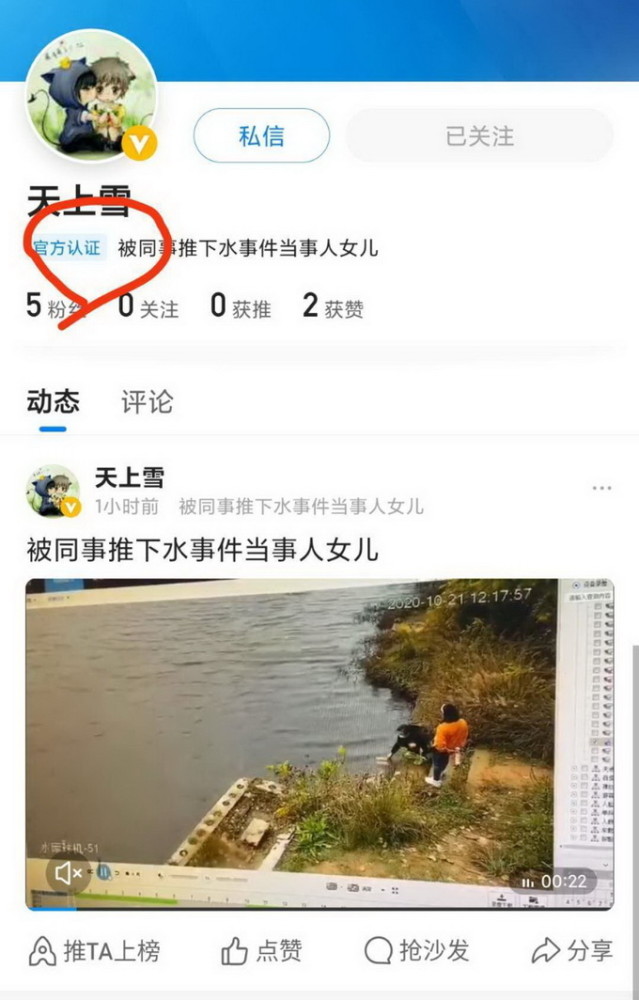This screenshot has width=639, height=1000.
Task: View the 0 关注 following list
Action: (x=148, y=307)
